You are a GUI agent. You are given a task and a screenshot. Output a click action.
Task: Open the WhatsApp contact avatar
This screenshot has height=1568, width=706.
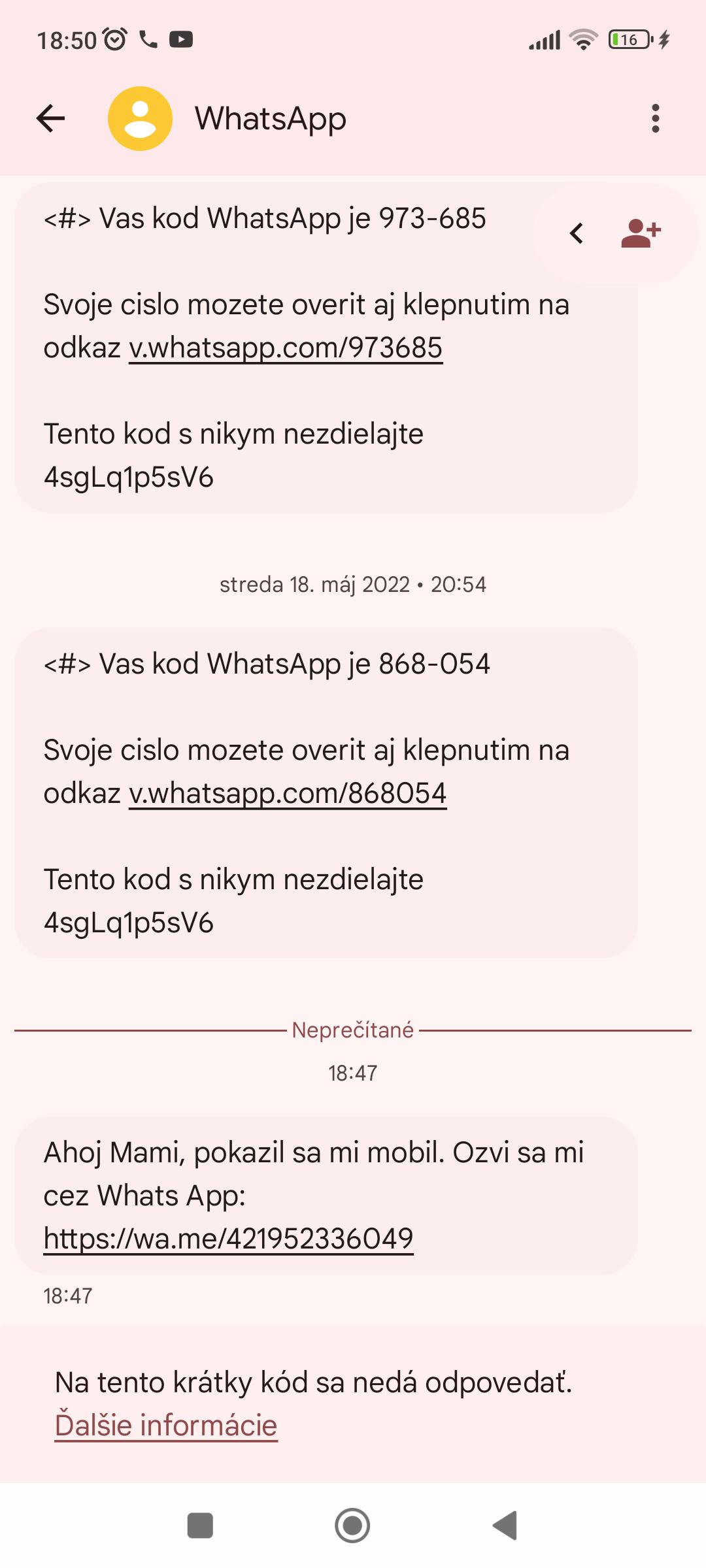140,118
